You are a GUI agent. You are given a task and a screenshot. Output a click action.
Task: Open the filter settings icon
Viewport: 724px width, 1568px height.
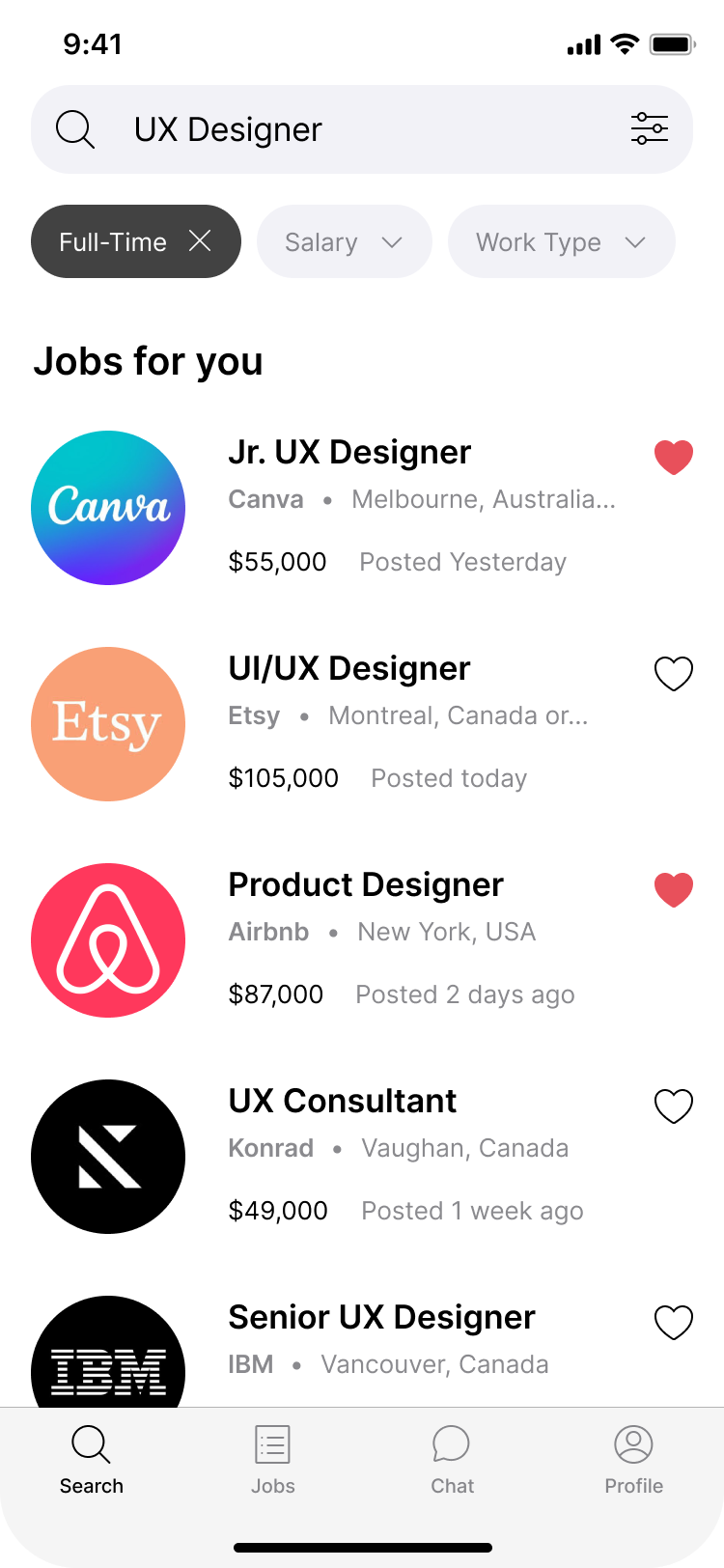[650, 128]
